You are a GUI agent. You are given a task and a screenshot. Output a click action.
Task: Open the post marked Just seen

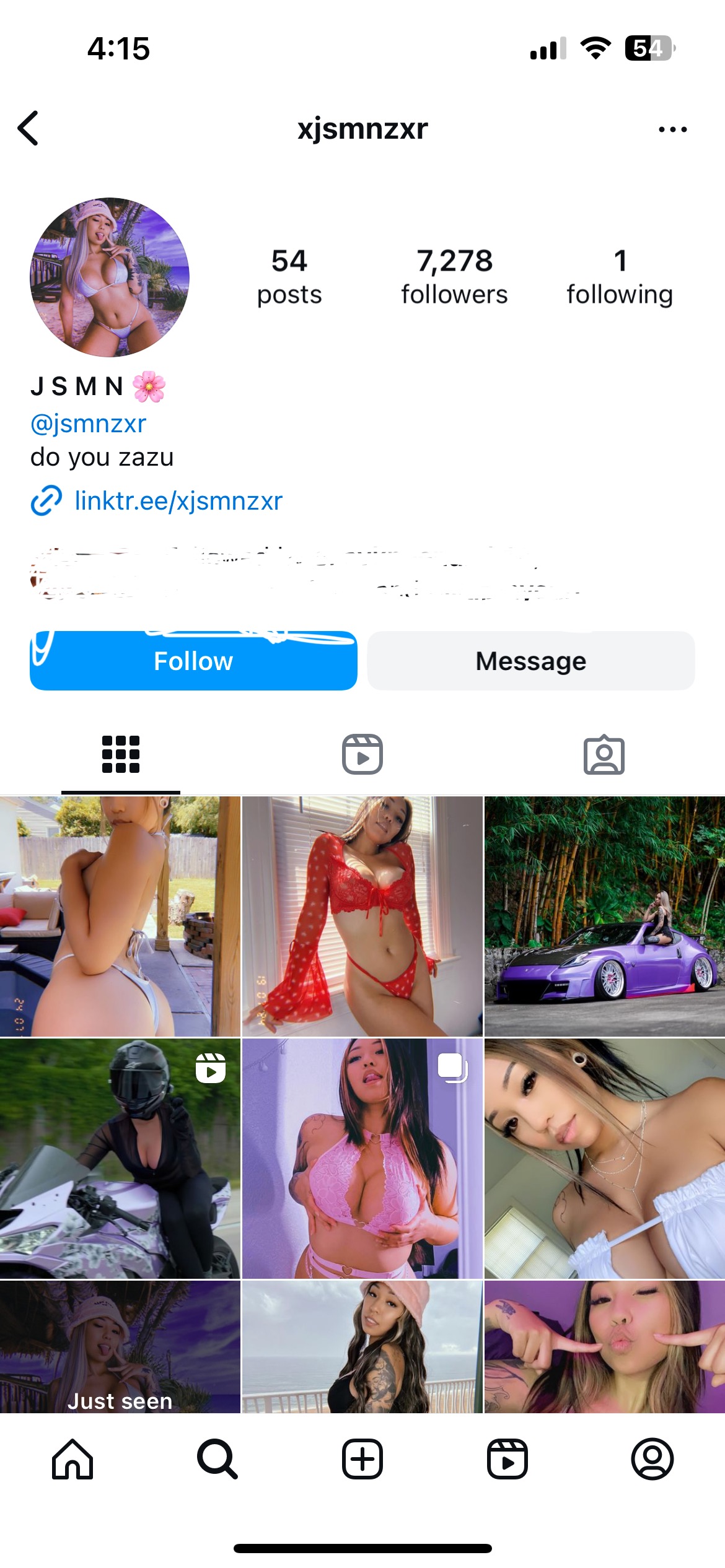click(120, 1347)
